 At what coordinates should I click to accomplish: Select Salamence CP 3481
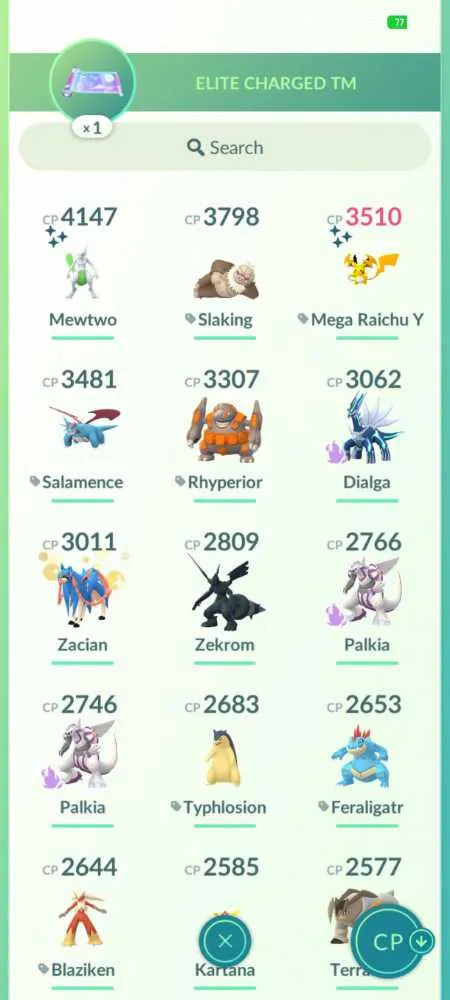[83, 434]
